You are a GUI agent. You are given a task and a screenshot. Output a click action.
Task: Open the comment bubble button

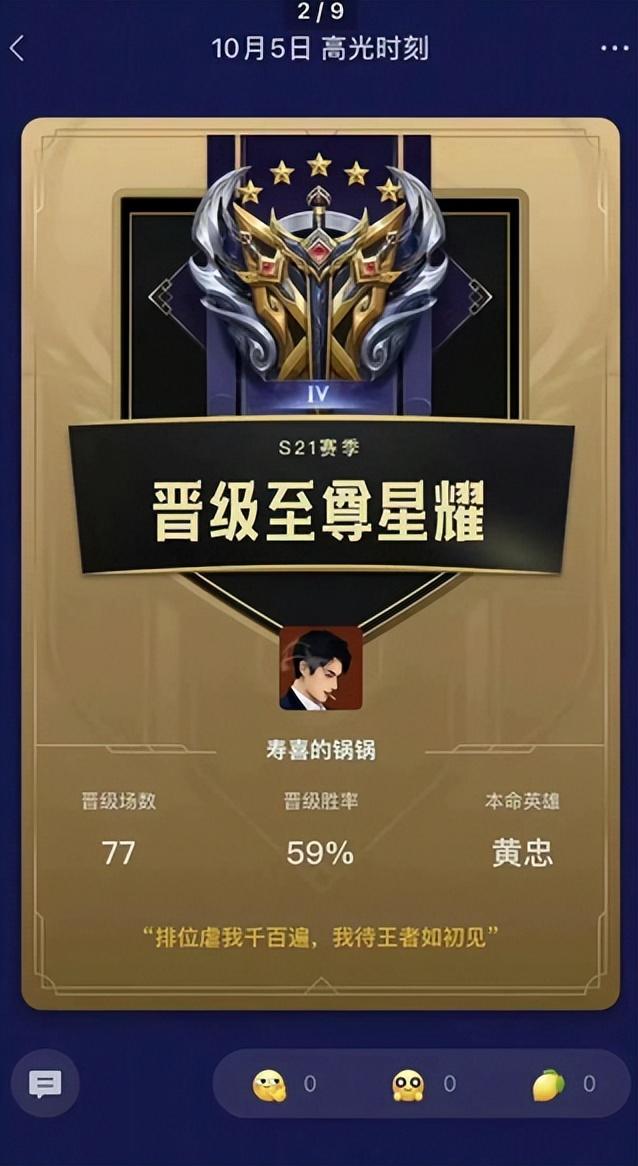coord(45,1083)
